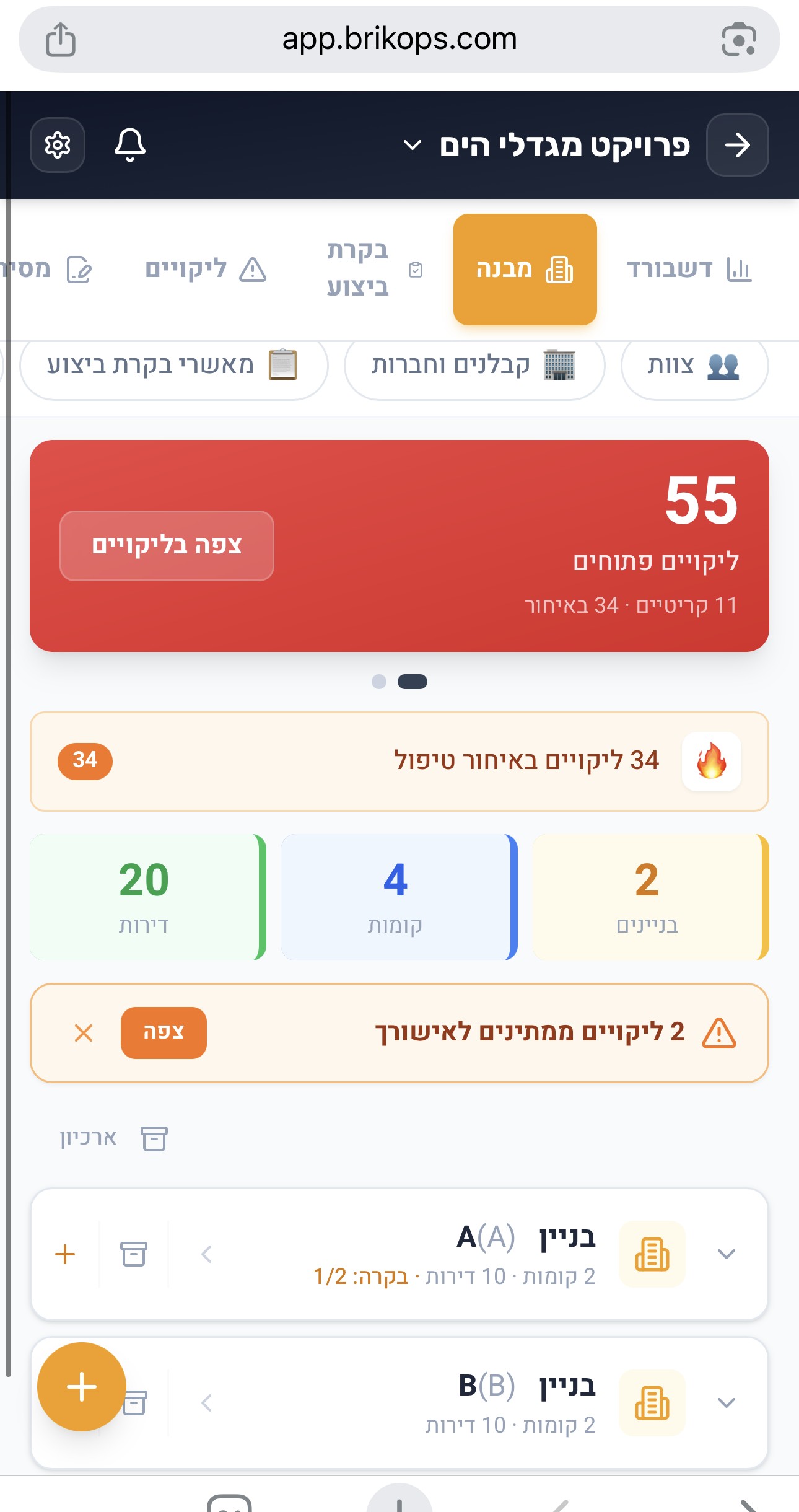Screen dimensions: 799x1512
Task: Expand the בניין A row
Action: (727, 1254)
